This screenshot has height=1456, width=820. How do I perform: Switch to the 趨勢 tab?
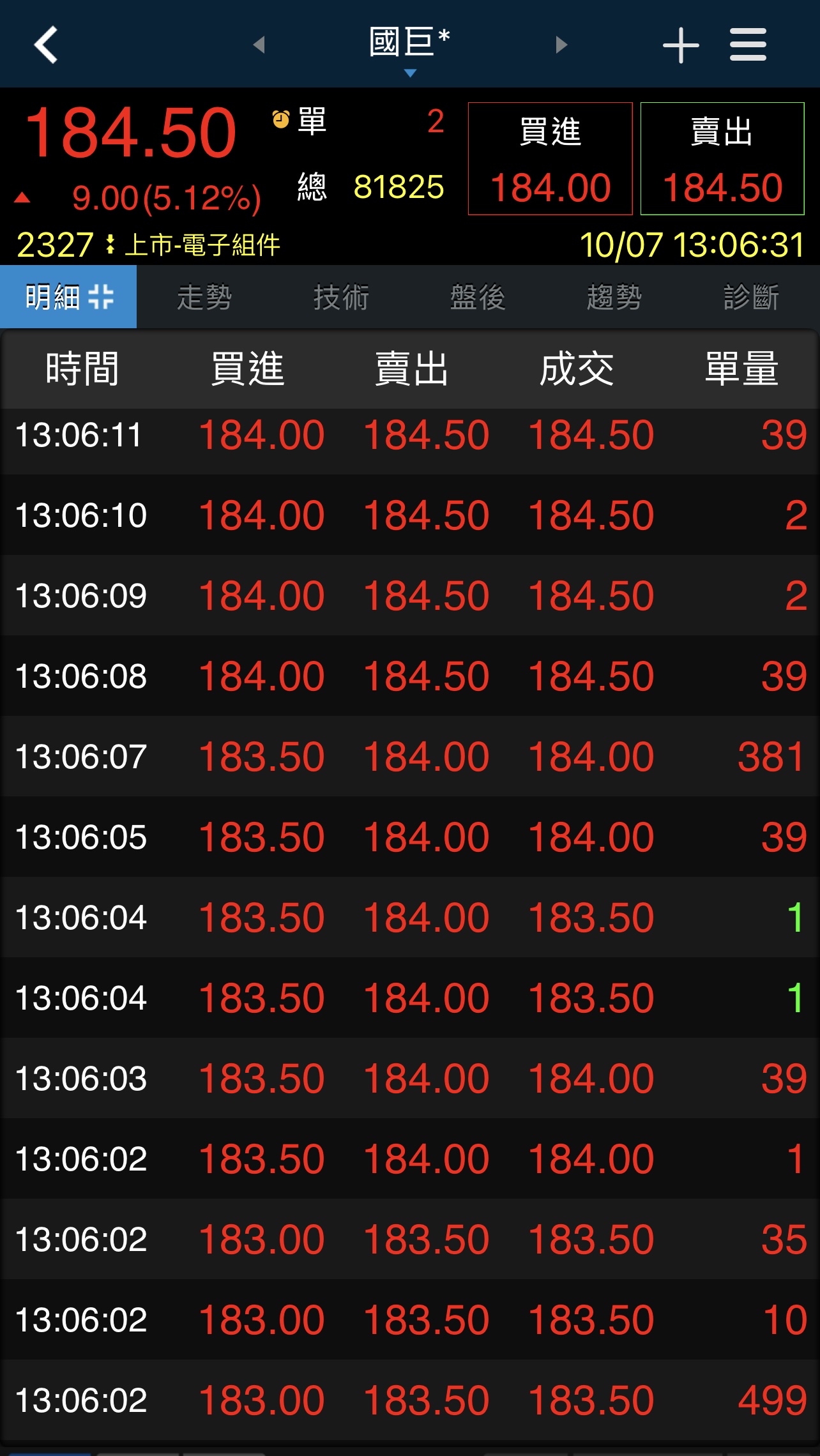click(614, 297)
